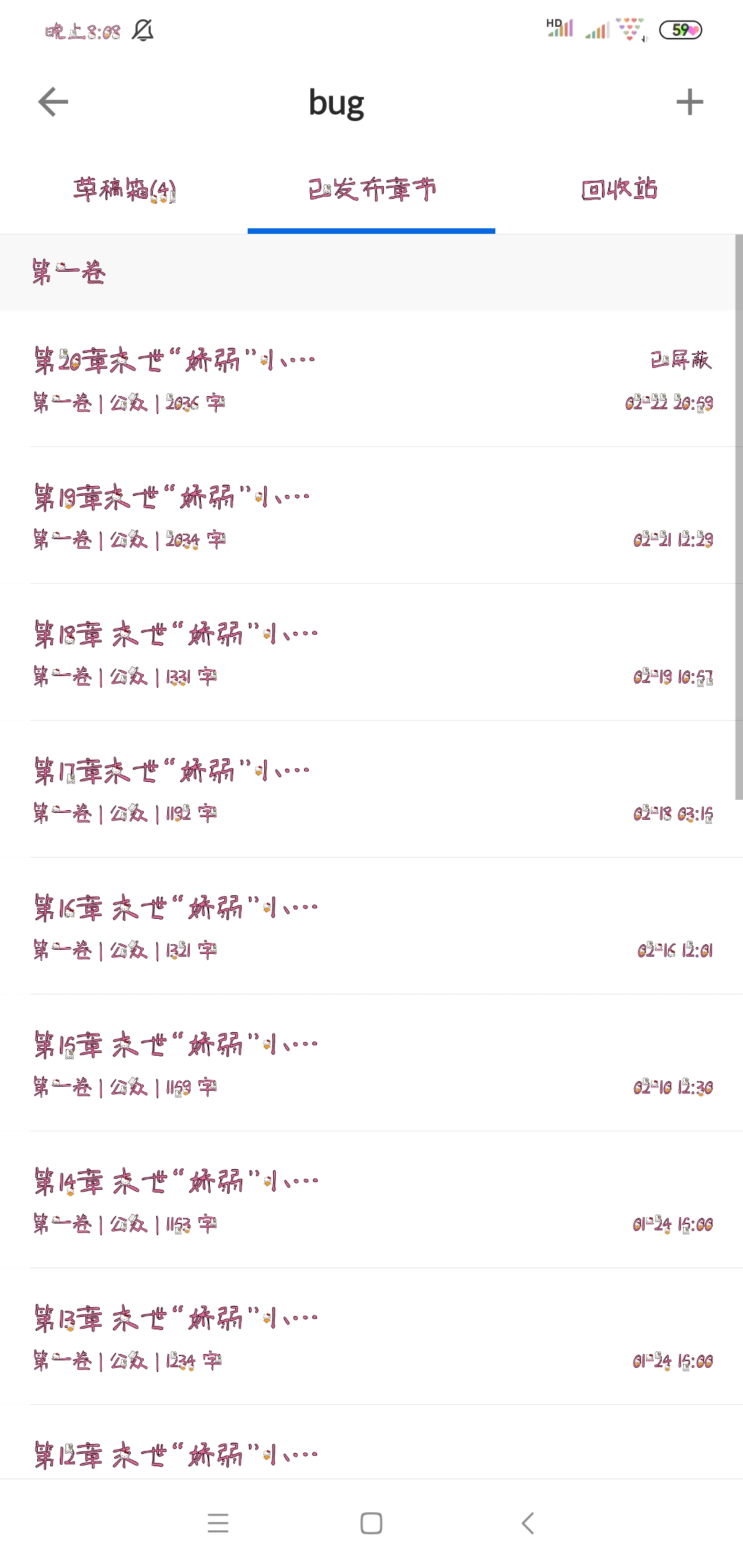Viewport: 743px width, 1568px height.
Task: Open chapter 第13章
Action: click(371, 1337)
